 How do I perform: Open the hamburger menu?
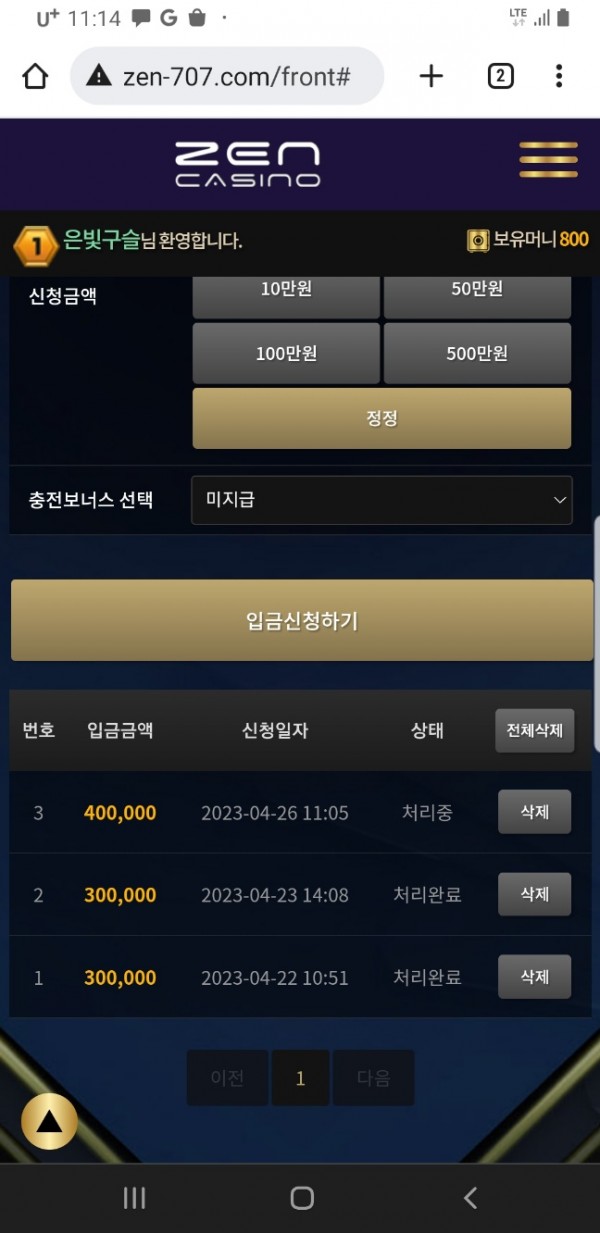click(548, 160)
